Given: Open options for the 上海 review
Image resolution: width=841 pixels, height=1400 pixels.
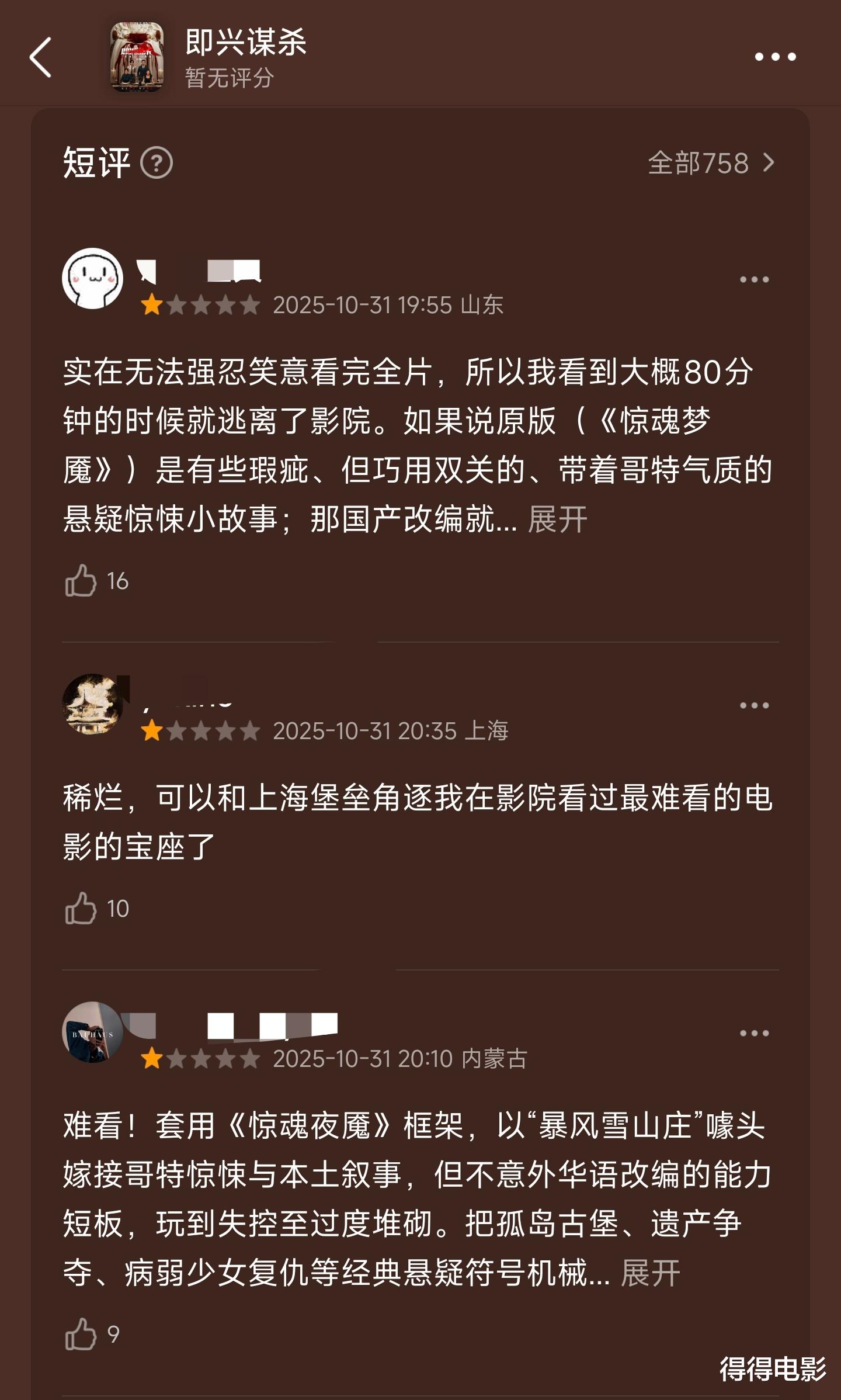Looking at the screenshot, I should pyautogui.click(x=754, y=706).
